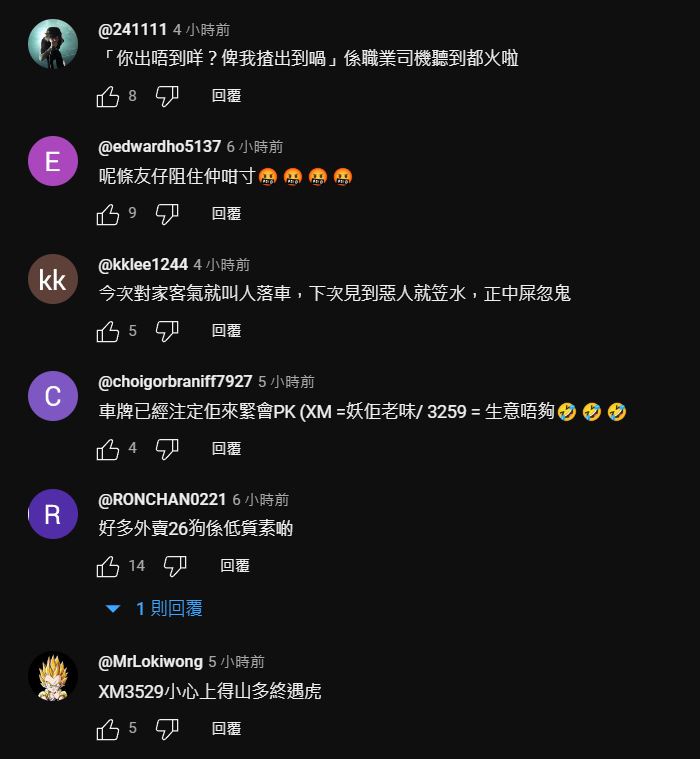Expand the 1 reply under @RONCHAN0221's comment
This screenshot has width=700, height=759.
(x=156, y=608)
